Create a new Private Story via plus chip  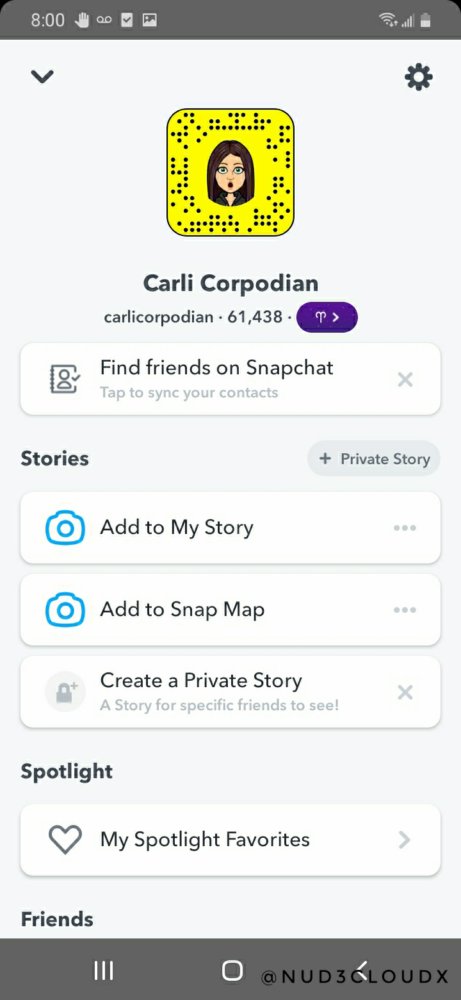click(374, 459)
